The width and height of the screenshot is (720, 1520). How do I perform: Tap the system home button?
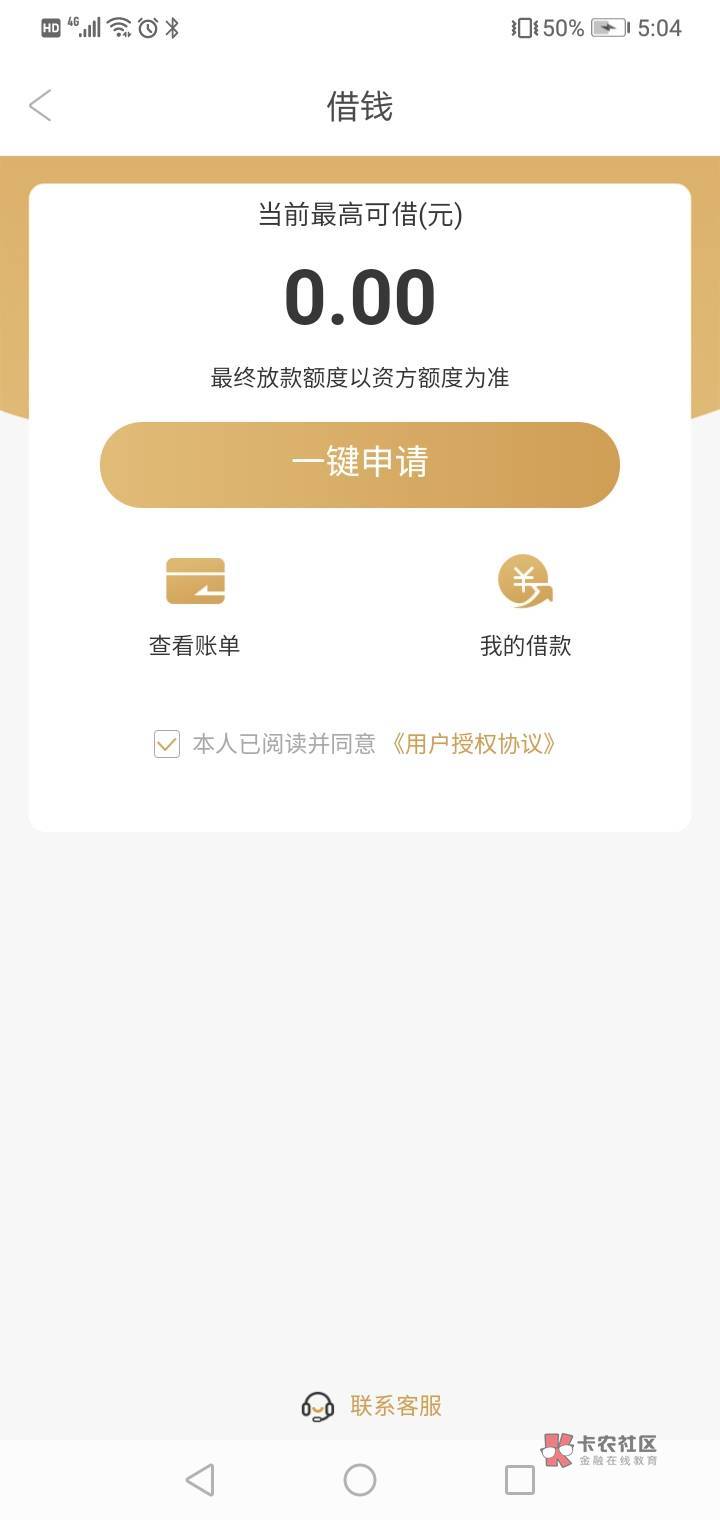pos(360,1480)
